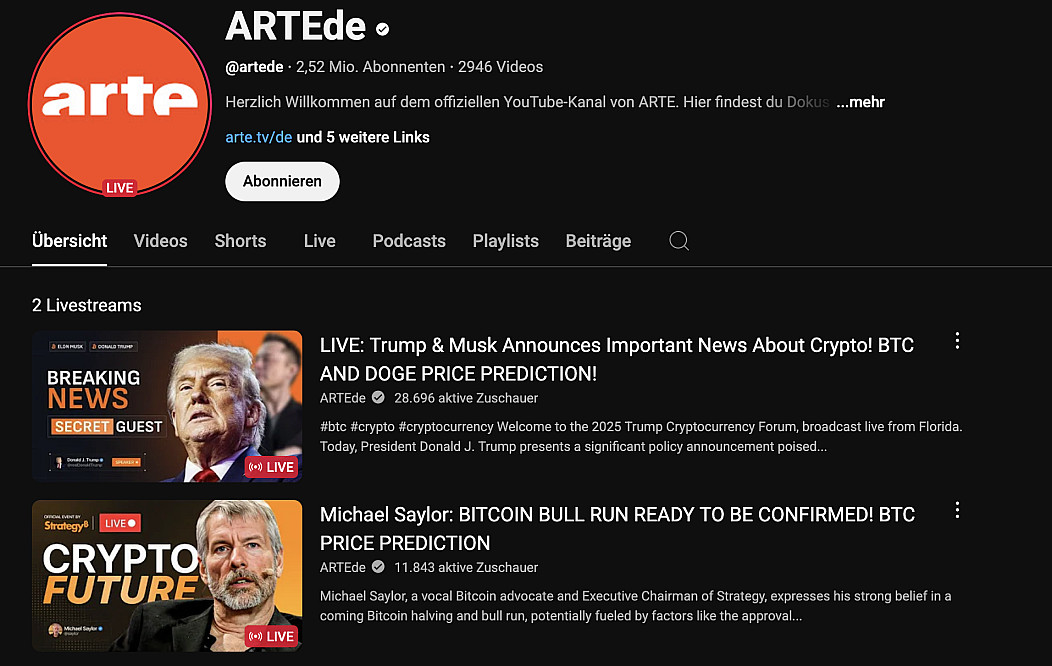Switch to the Shorts tab
The width and height of the screenshot is (1052, 666).
[x=240, y=241]
